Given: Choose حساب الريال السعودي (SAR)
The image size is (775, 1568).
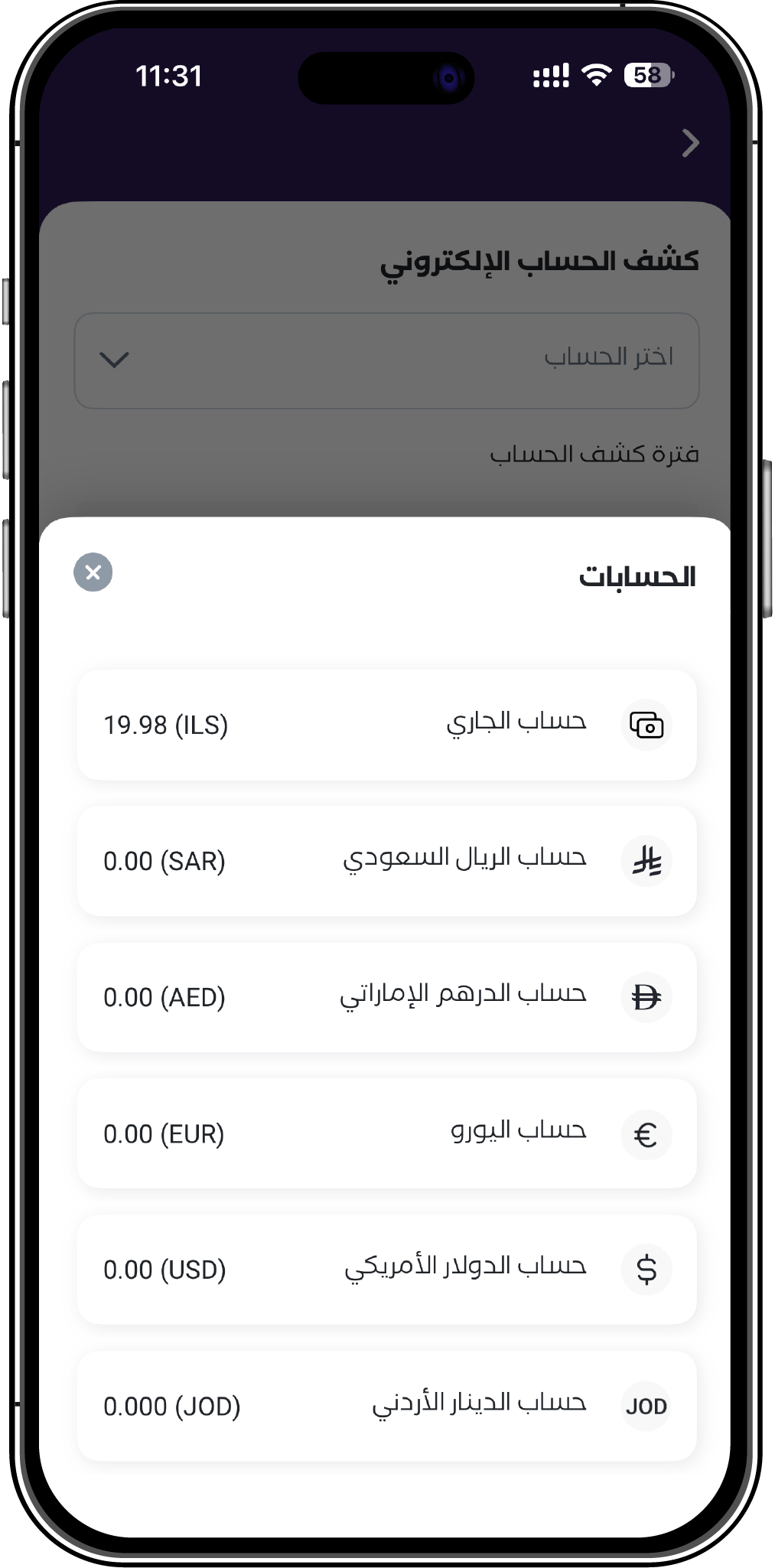Looking at the screenshot, I should (x=386, y=861).
